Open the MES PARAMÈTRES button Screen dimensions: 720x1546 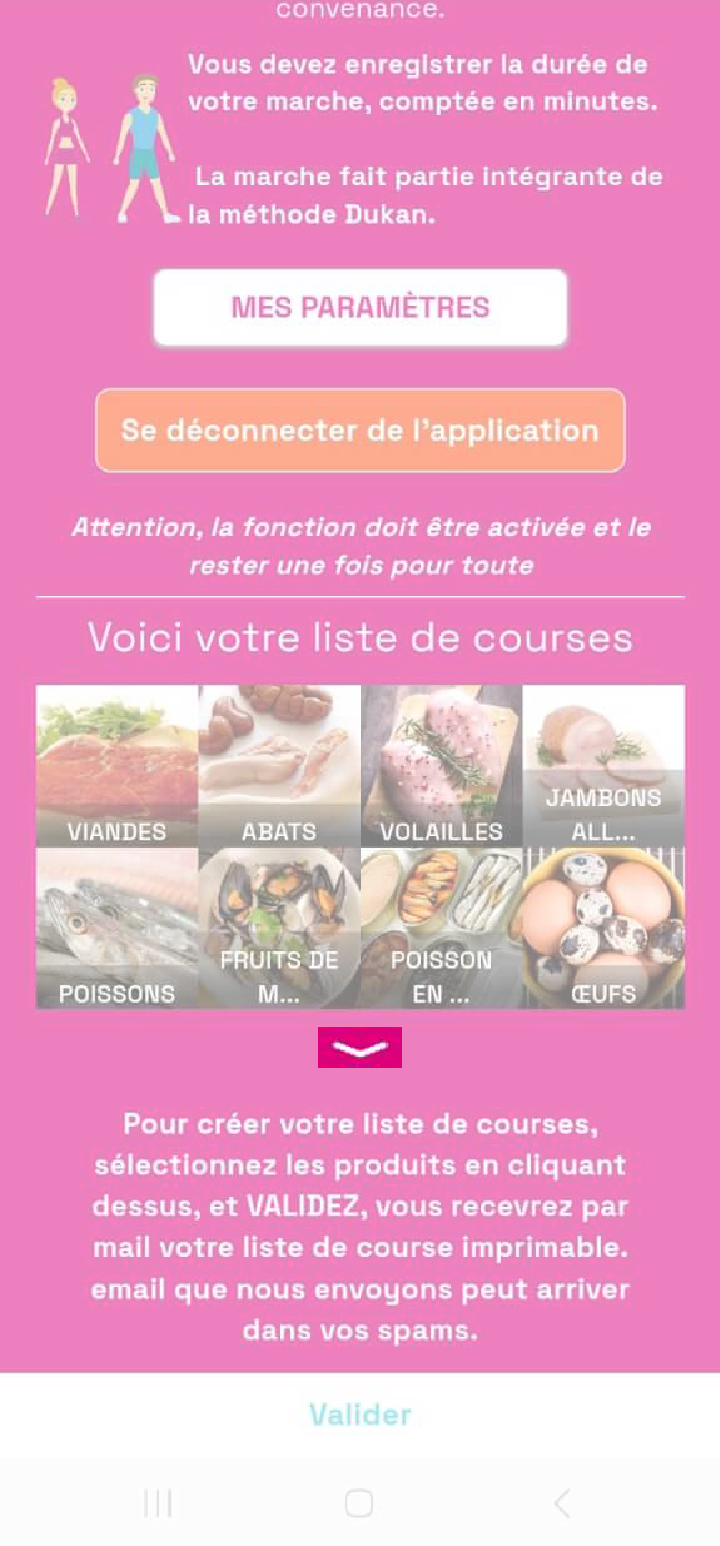coord(360,307)
